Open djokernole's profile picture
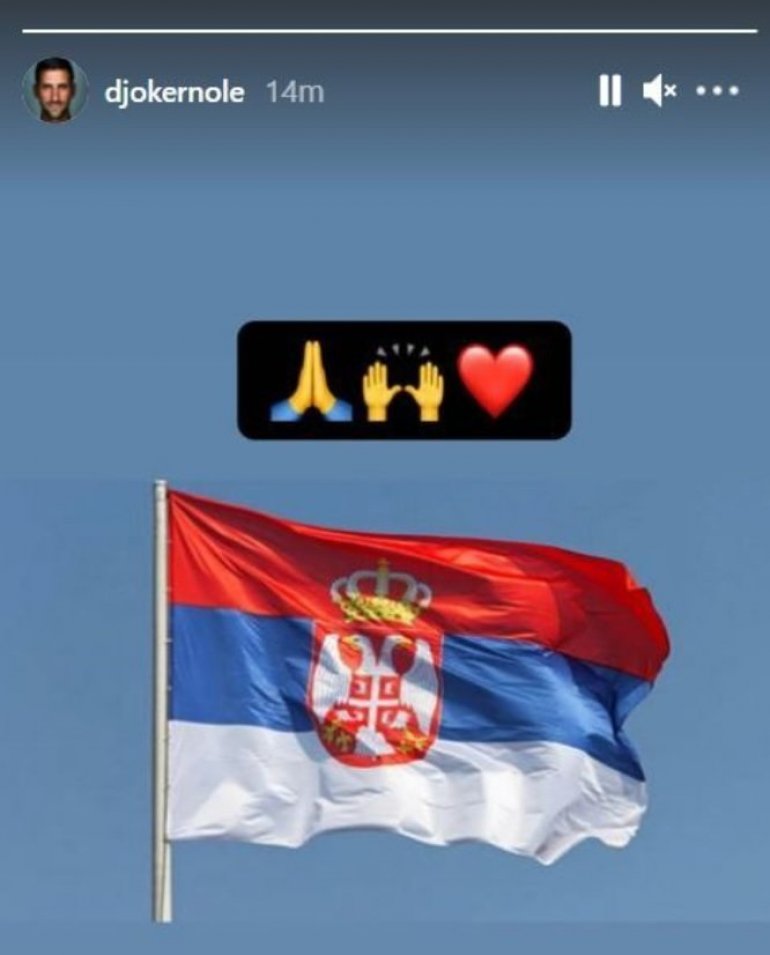Screen dimensions: 770x955 [54, 91]
